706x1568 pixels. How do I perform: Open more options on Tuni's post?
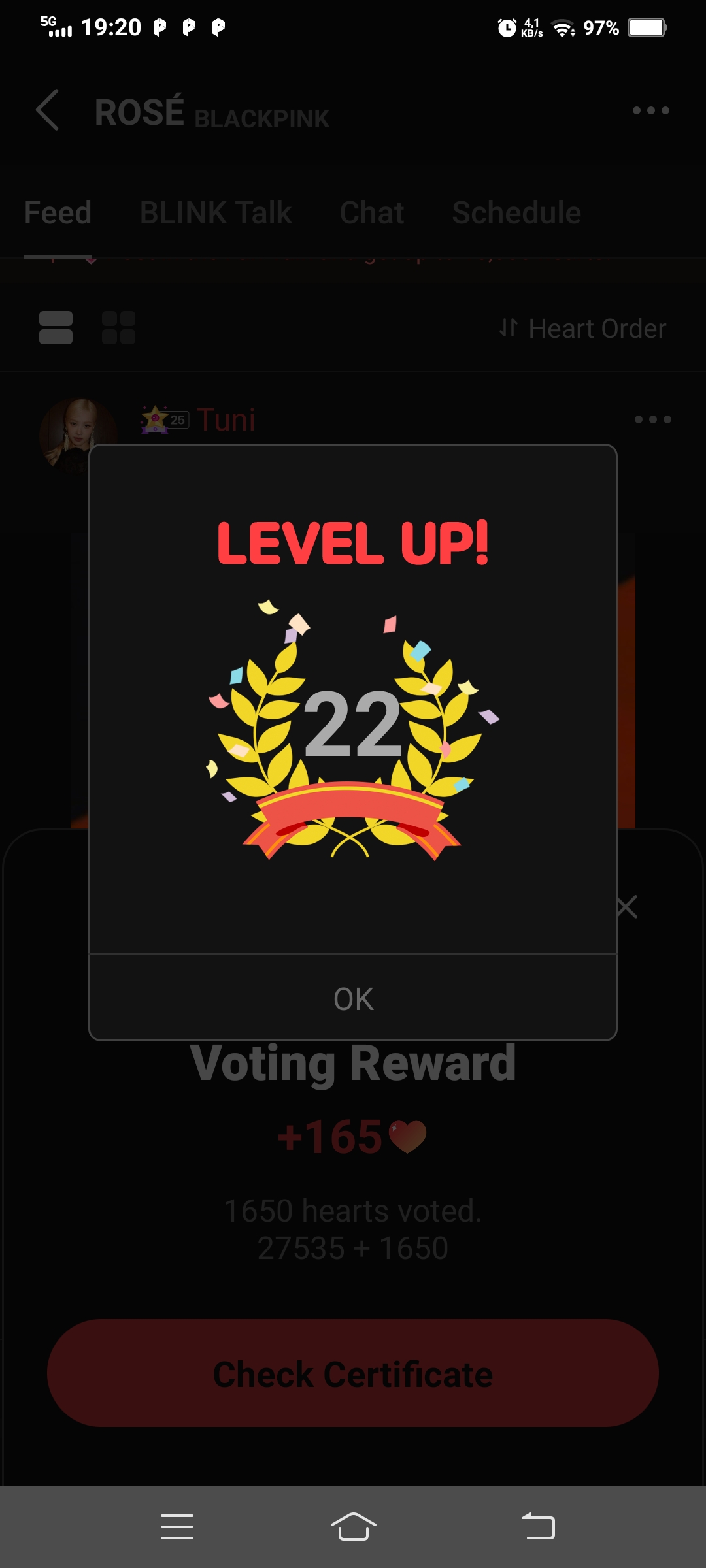(652, 419)
